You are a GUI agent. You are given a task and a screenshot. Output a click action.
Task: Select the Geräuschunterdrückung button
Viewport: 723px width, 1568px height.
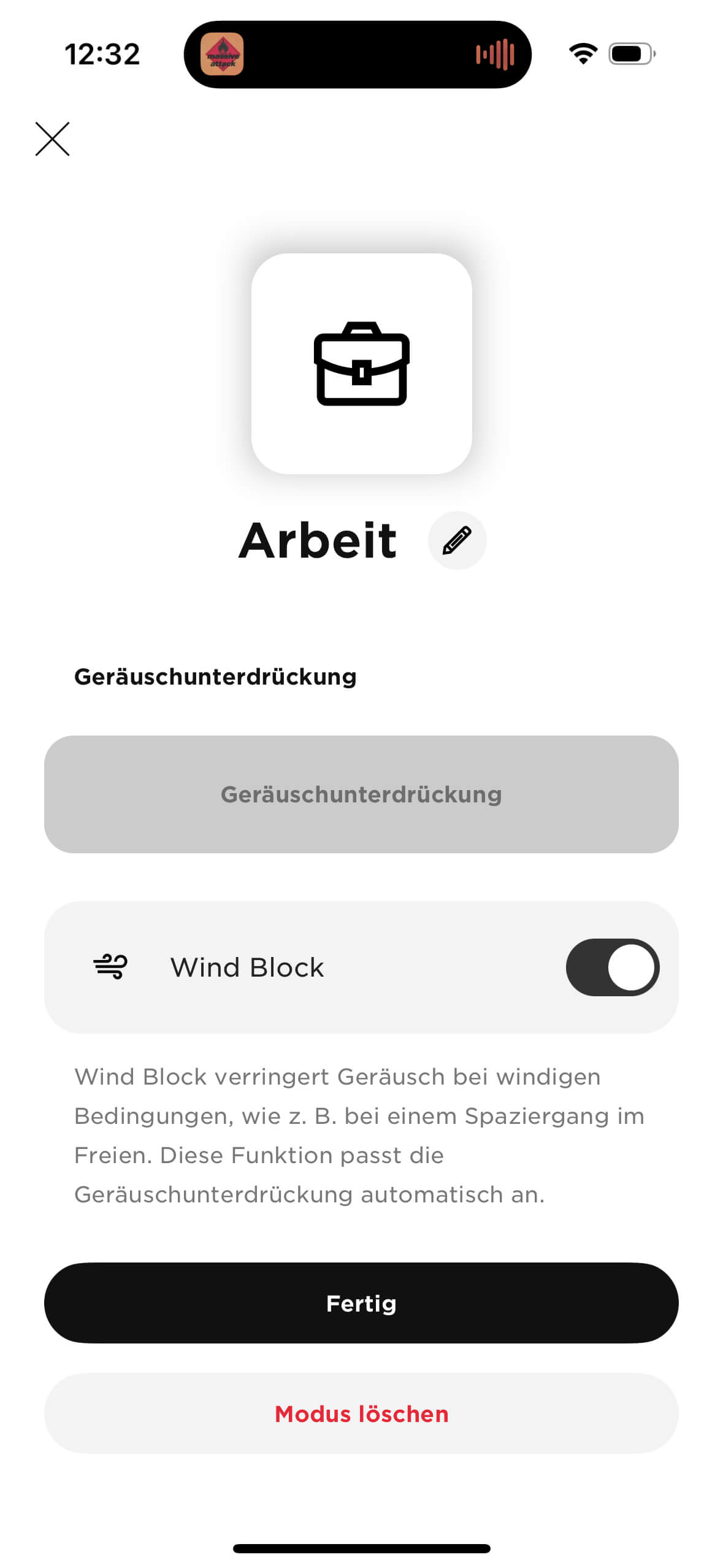(361, 794)
